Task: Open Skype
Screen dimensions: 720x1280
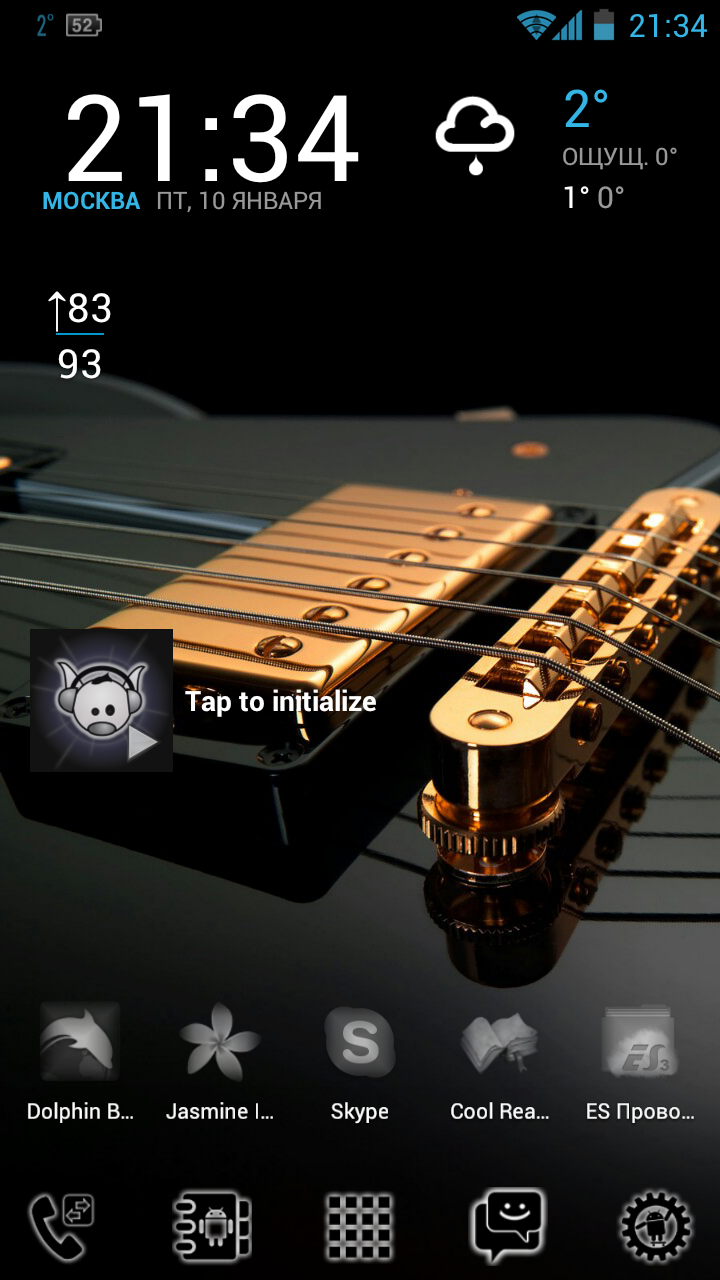Action: (x=360, y=1045)
